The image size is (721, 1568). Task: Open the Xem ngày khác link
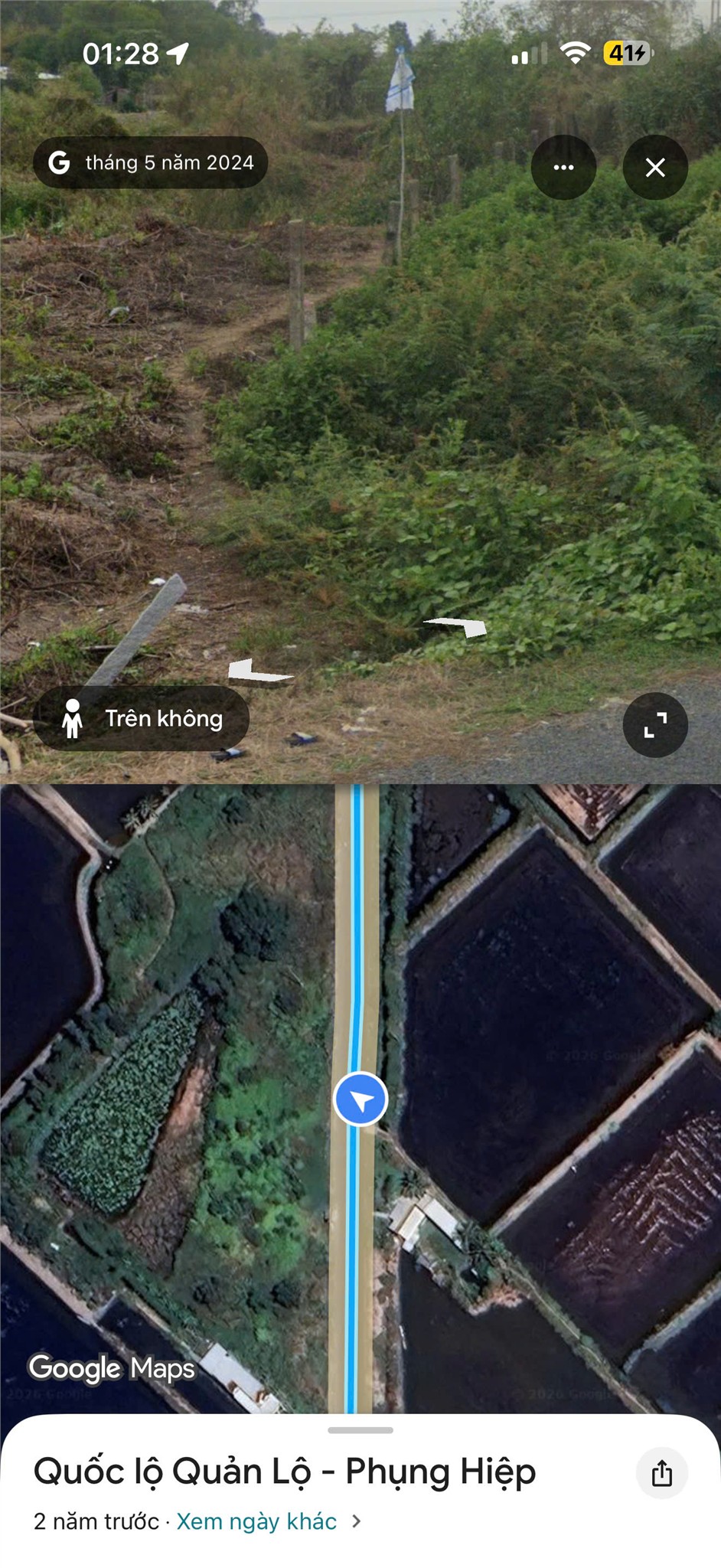pyautogui.click(x=256, y=1521)
